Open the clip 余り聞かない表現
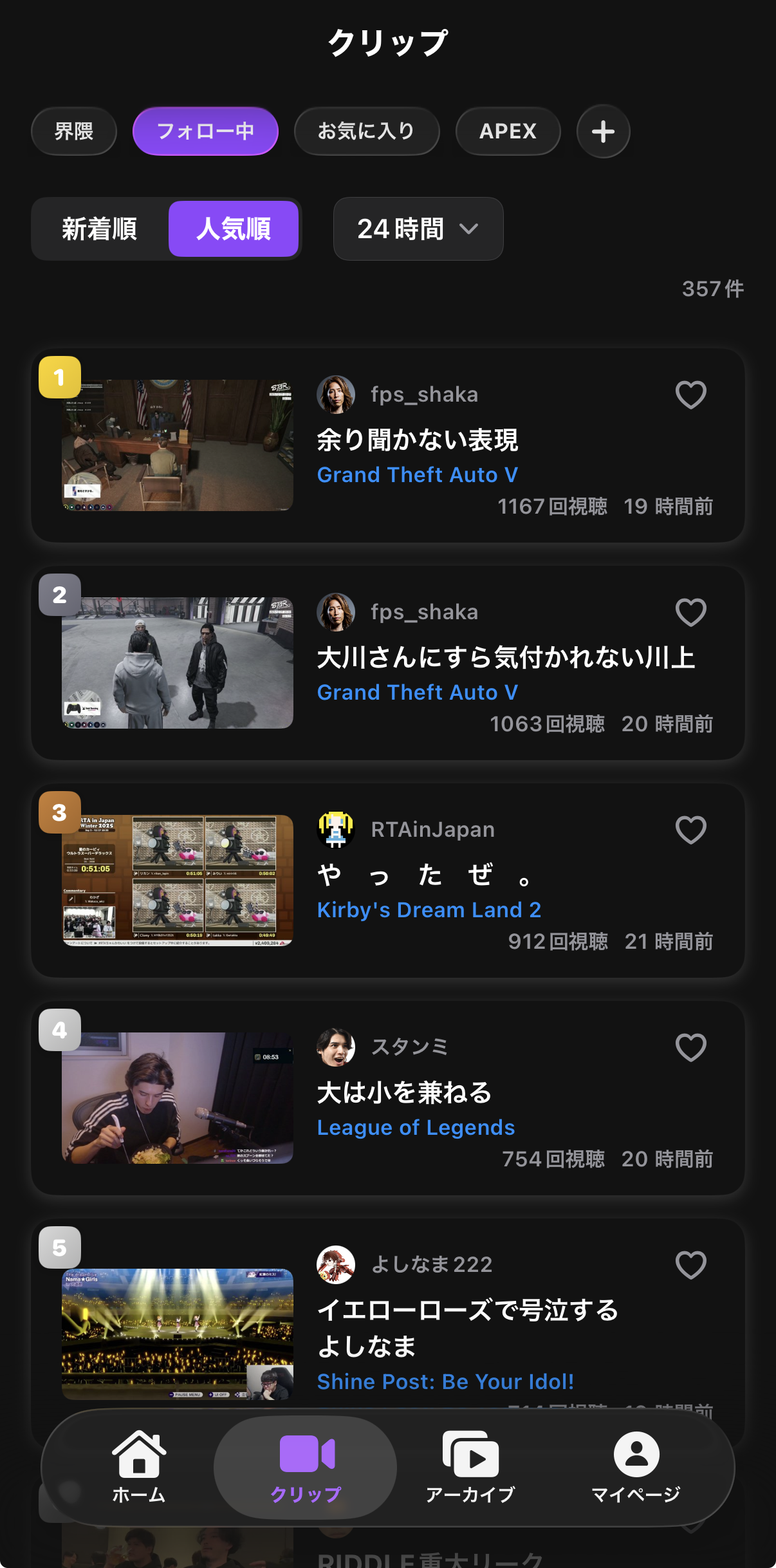 pyautogui.click(x=178, y=445)
